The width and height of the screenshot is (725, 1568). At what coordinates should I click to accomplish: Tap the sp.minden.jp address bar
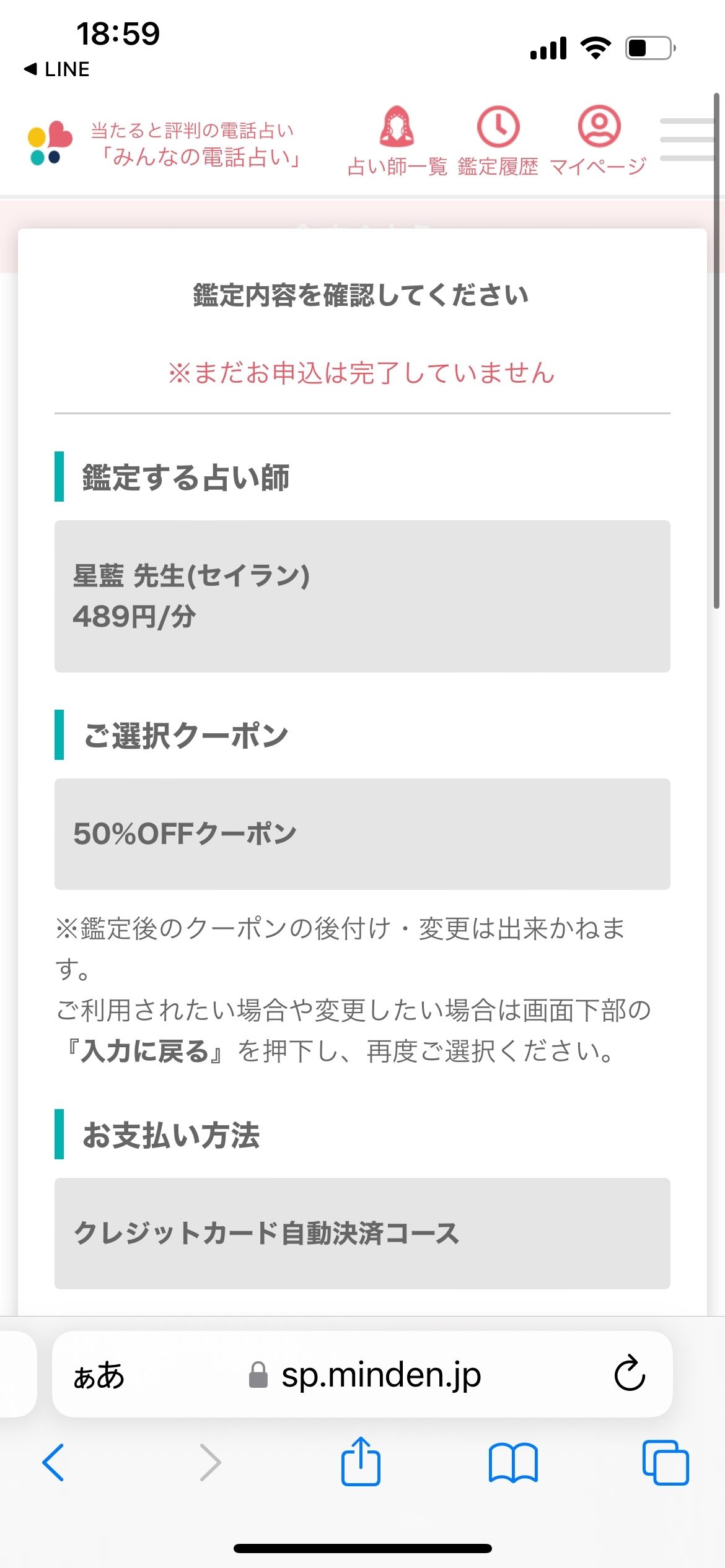[x=366, y=1375]
